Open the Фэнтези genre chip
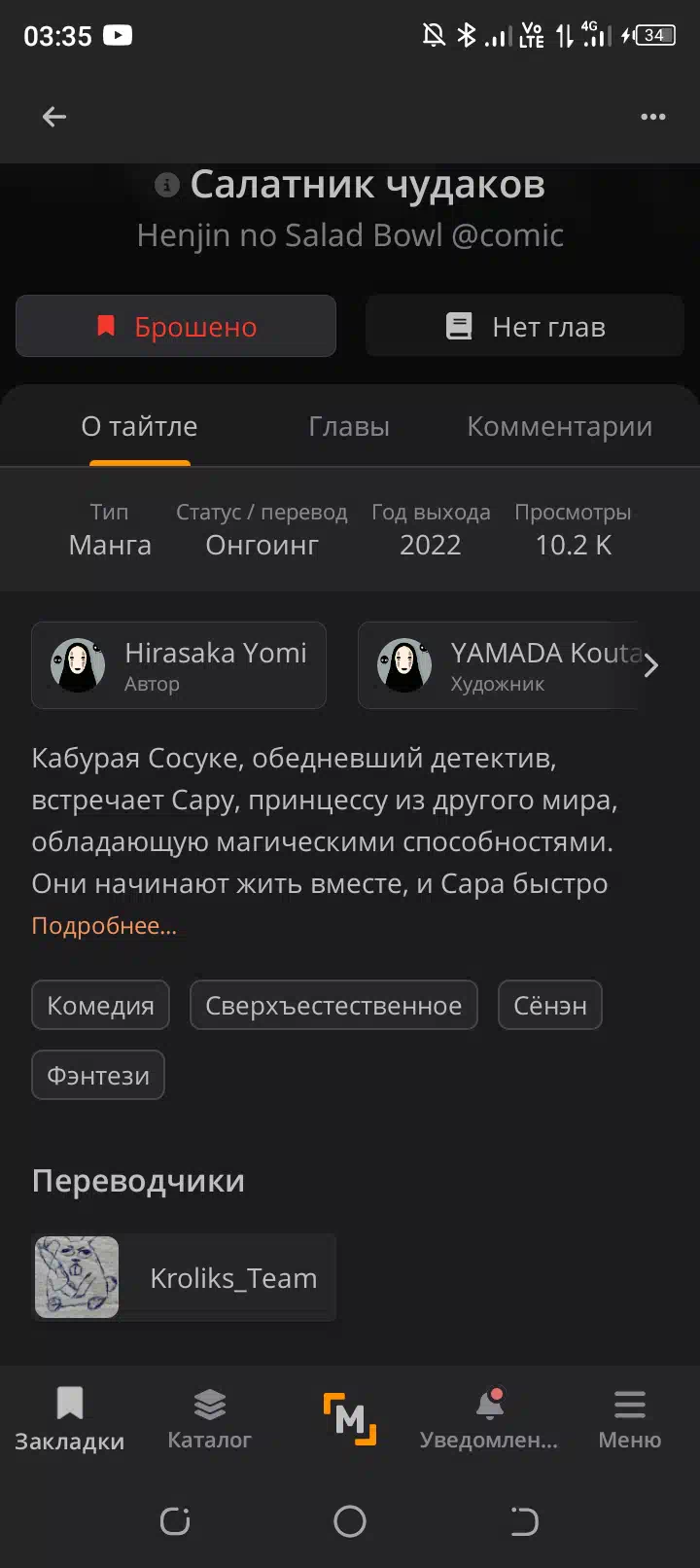The image size is (700, 1568). 98,1075
